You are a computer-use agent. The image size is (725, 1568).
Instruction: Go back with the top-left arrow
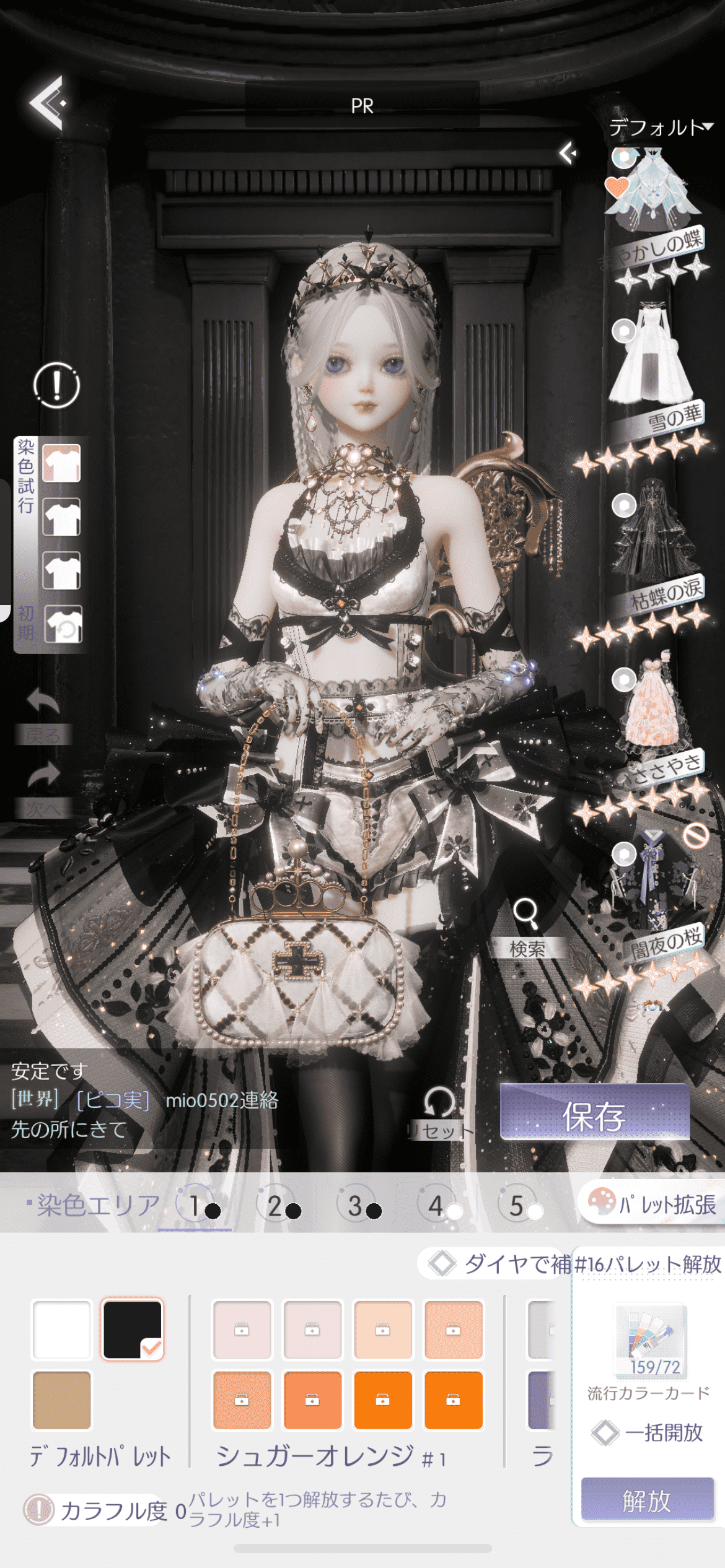coord(48,103)
